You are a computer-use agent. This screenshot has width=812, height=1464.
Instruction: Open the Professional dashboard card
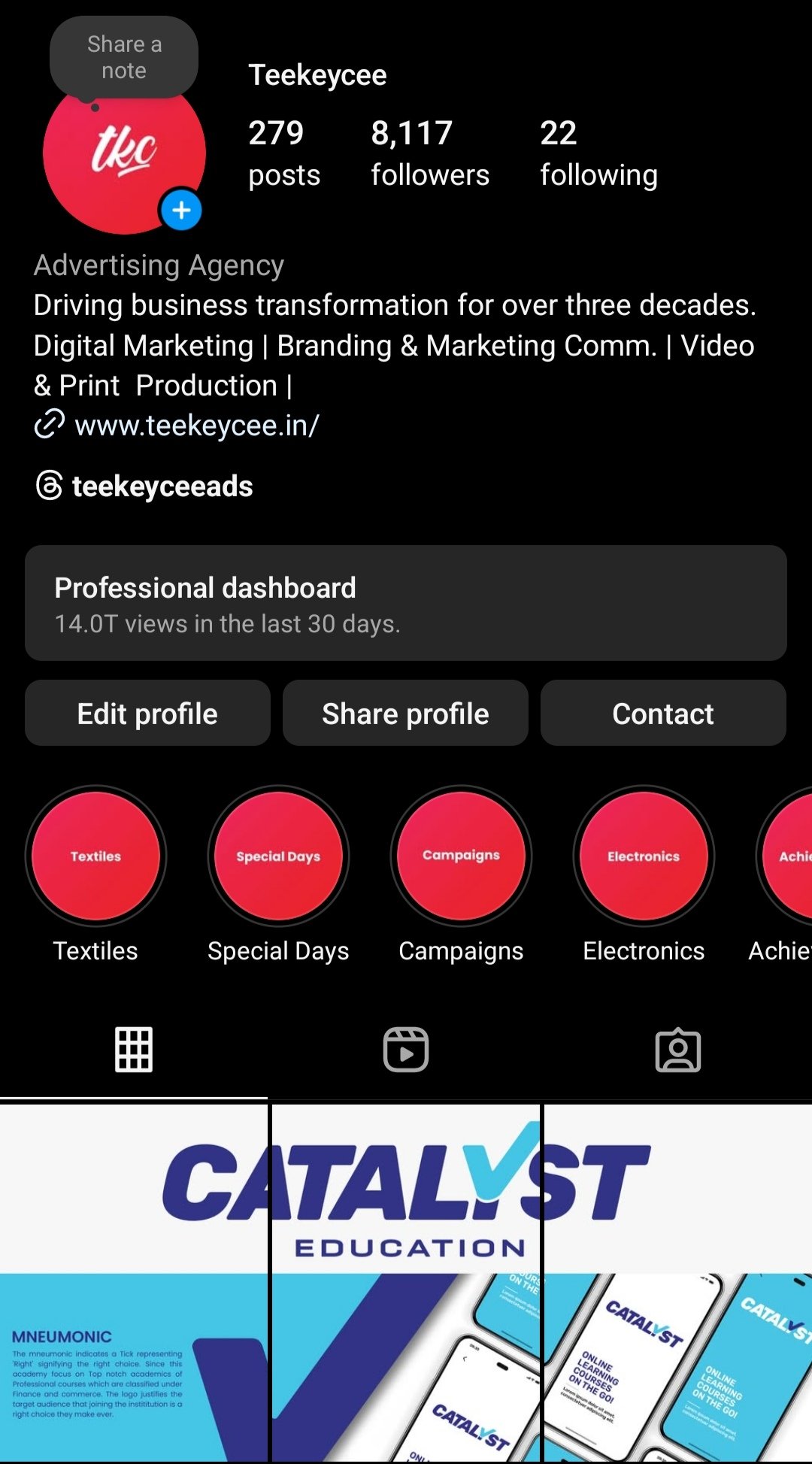(x=406, y=603)
